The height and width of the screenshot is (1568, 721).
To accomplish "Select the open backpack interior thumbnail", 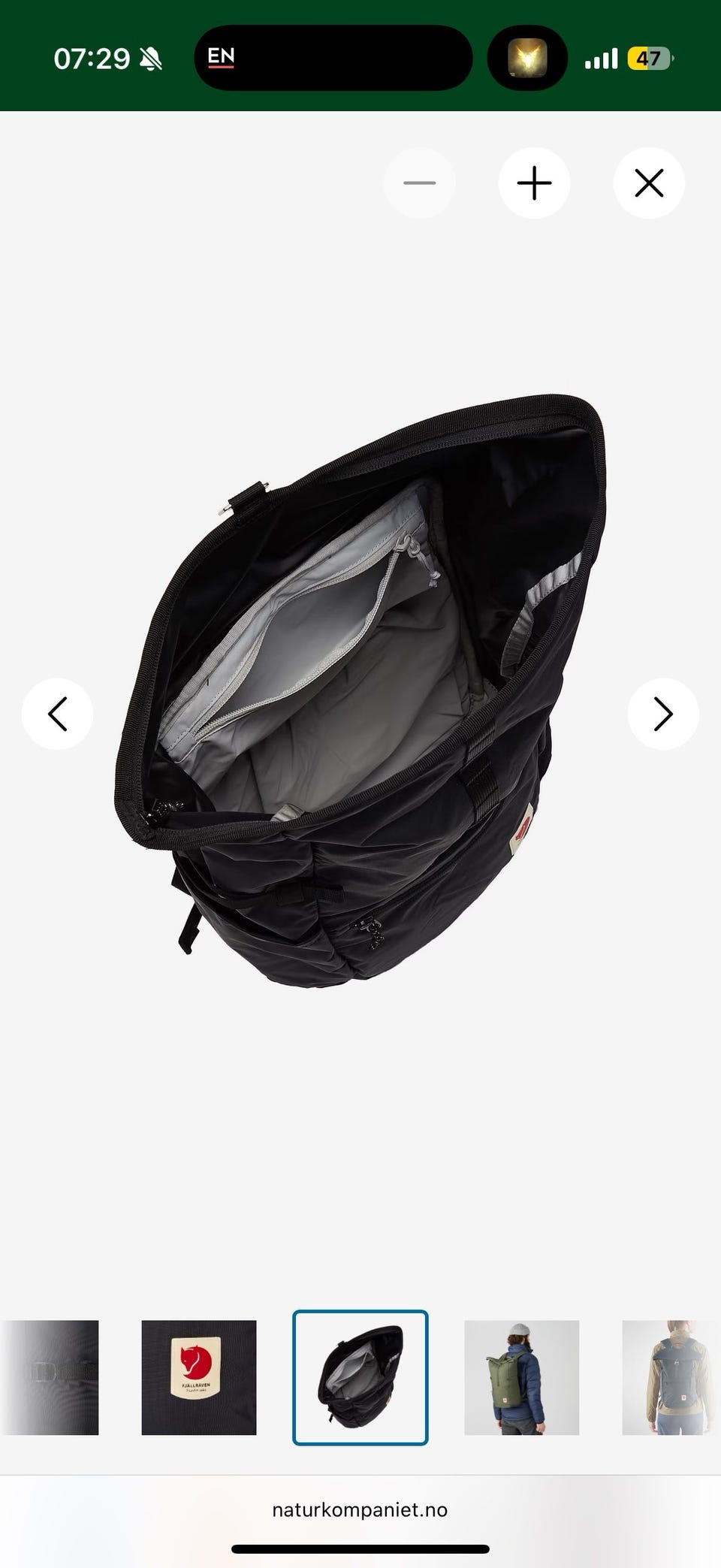I will [x=360, y=1377].
